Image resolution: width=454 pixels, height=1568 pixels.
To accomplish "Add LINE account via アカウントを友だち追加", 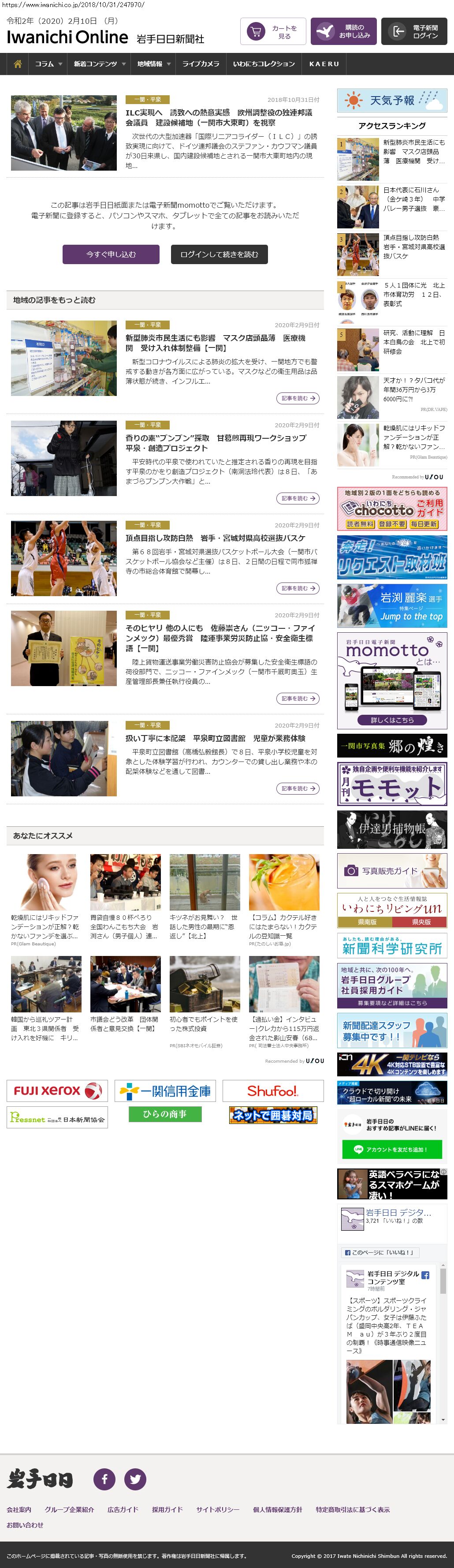I will coord(391,1149).
